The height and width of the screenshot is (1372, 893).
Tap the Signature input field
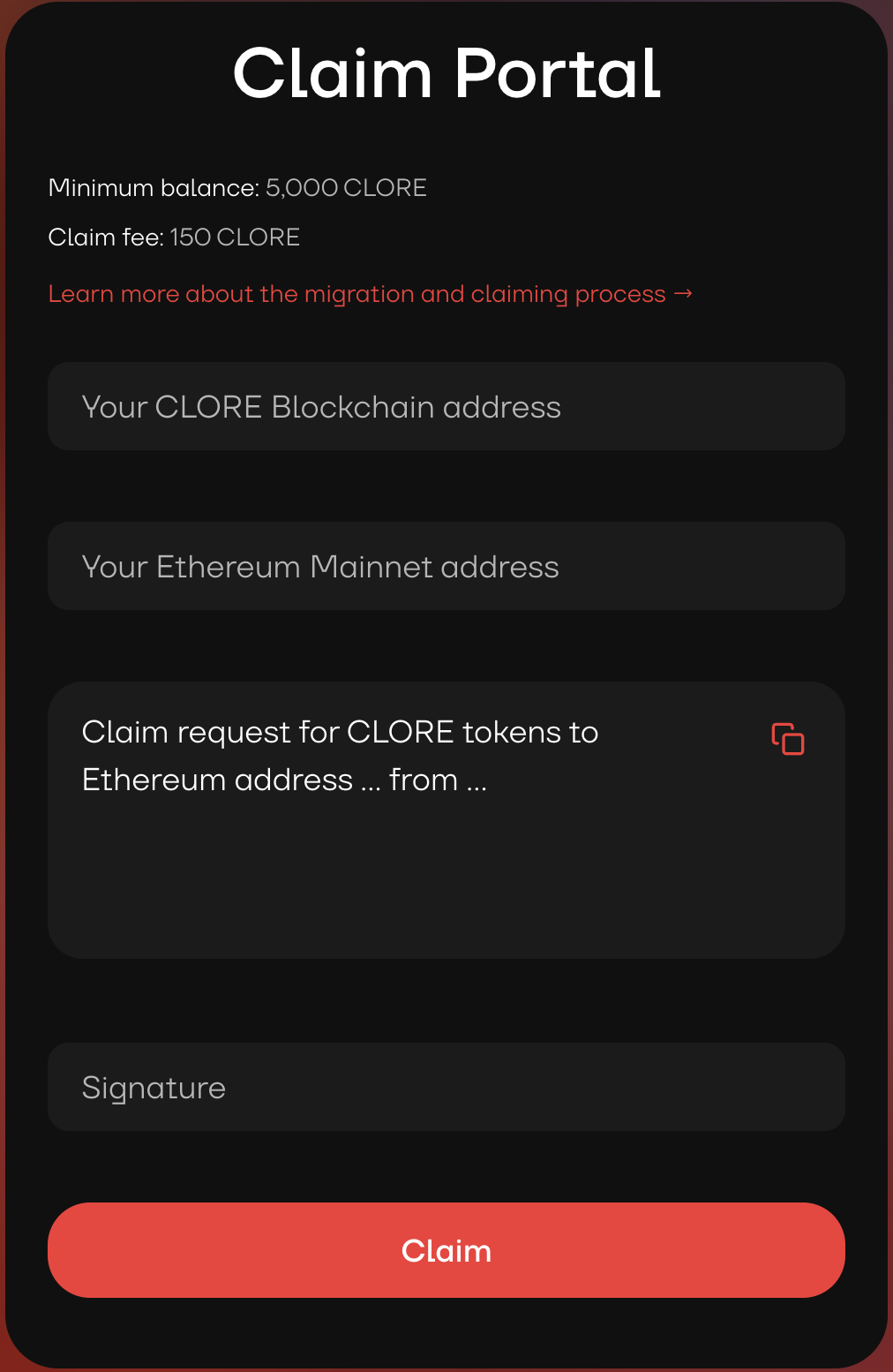click(446, 1088)
